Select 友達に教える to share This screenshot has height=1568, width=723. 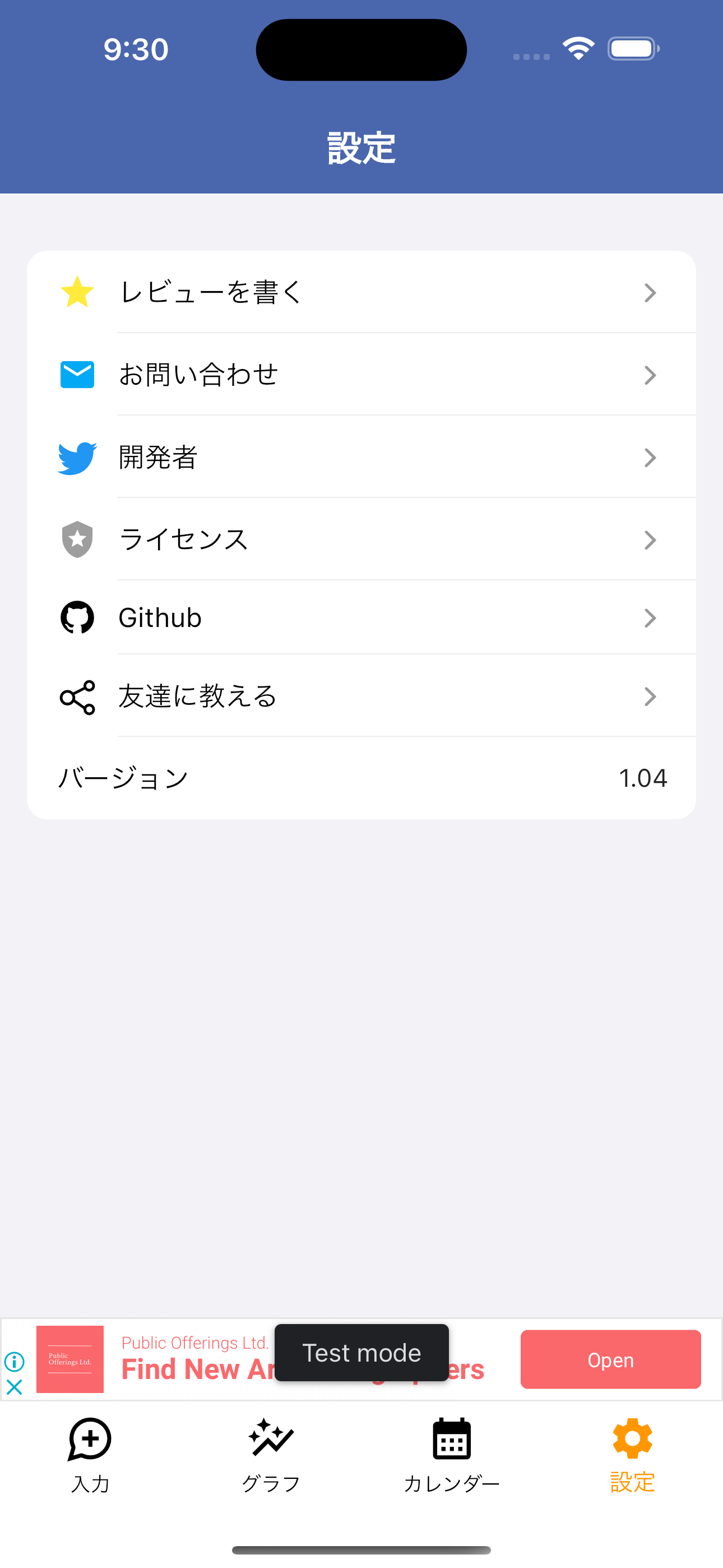pos(361,697)
